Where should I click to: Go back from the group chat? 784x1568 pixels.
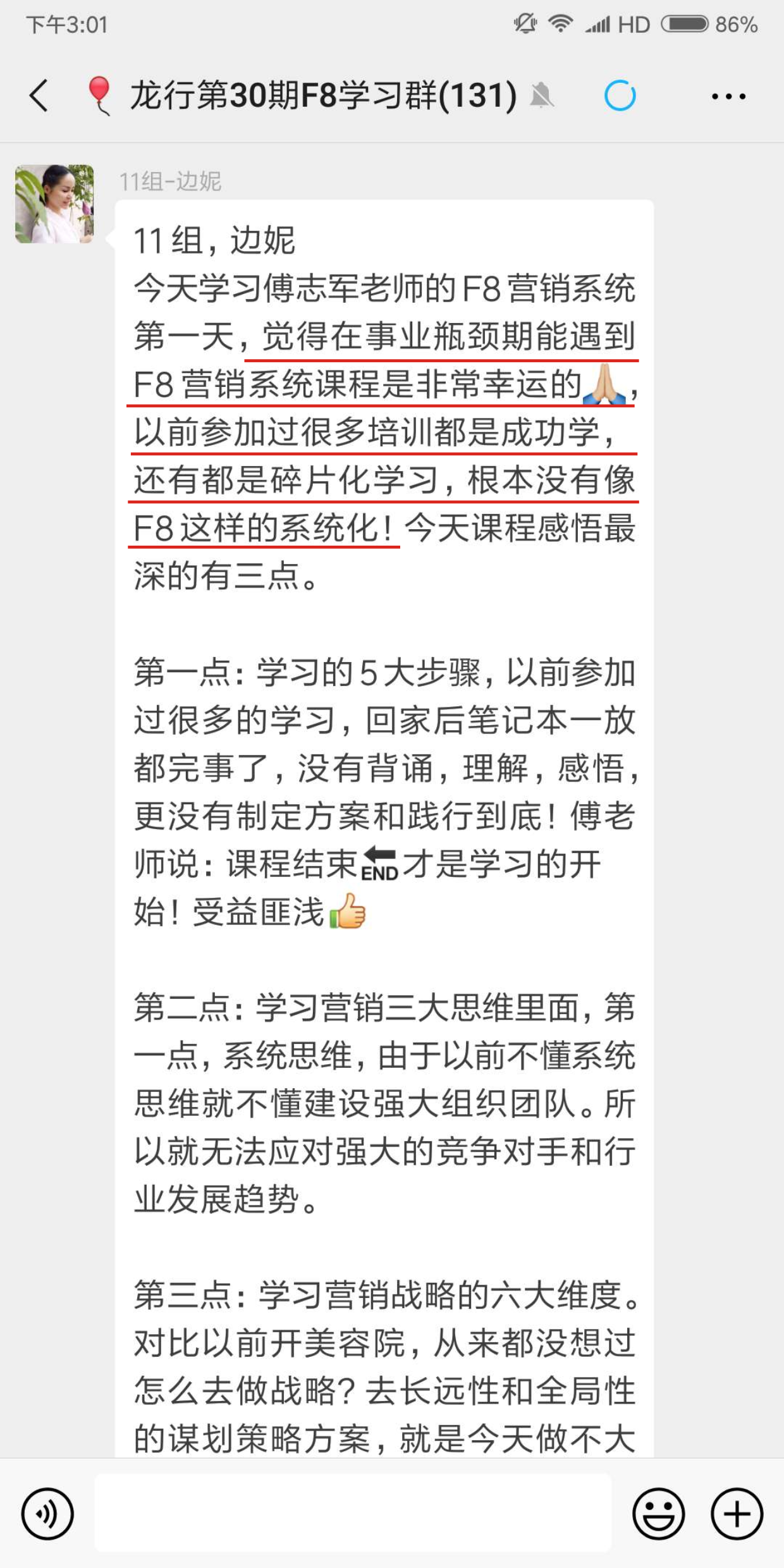(x=39, y=96)
